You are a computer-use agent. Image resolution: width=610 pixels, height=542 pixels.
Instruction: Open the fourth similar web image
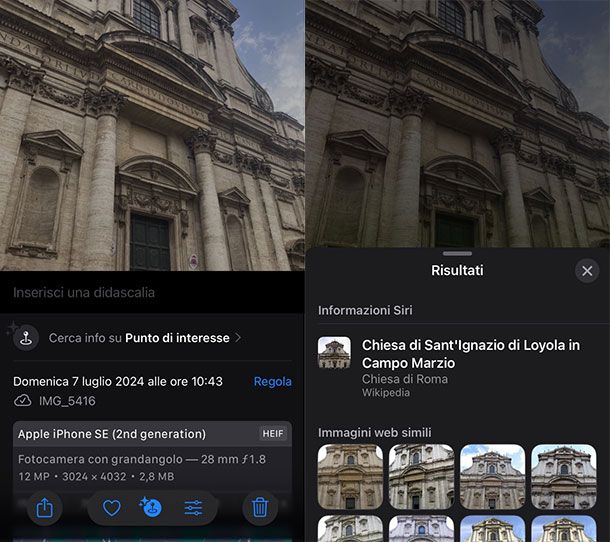(563, 477)
